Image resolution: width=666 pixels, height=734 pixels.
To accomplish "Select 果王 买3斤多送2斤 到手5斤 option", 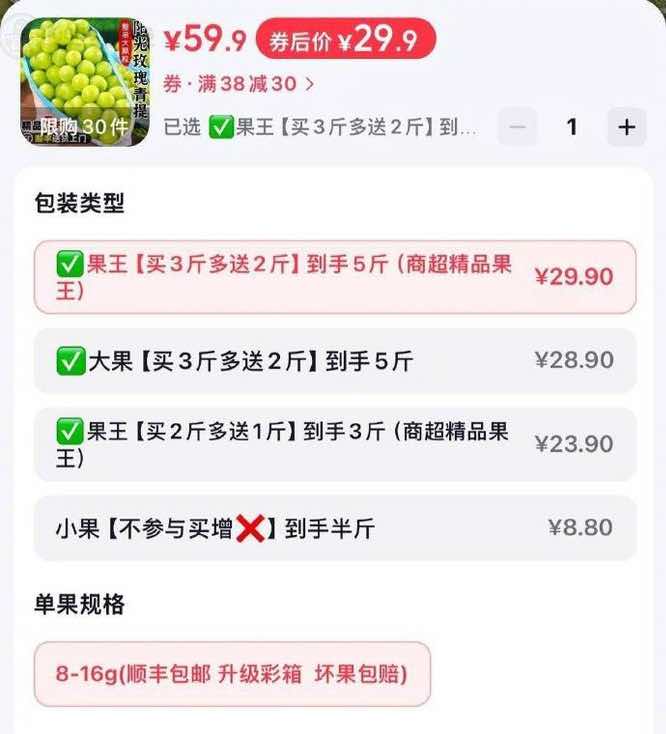I will click(334, 277).
